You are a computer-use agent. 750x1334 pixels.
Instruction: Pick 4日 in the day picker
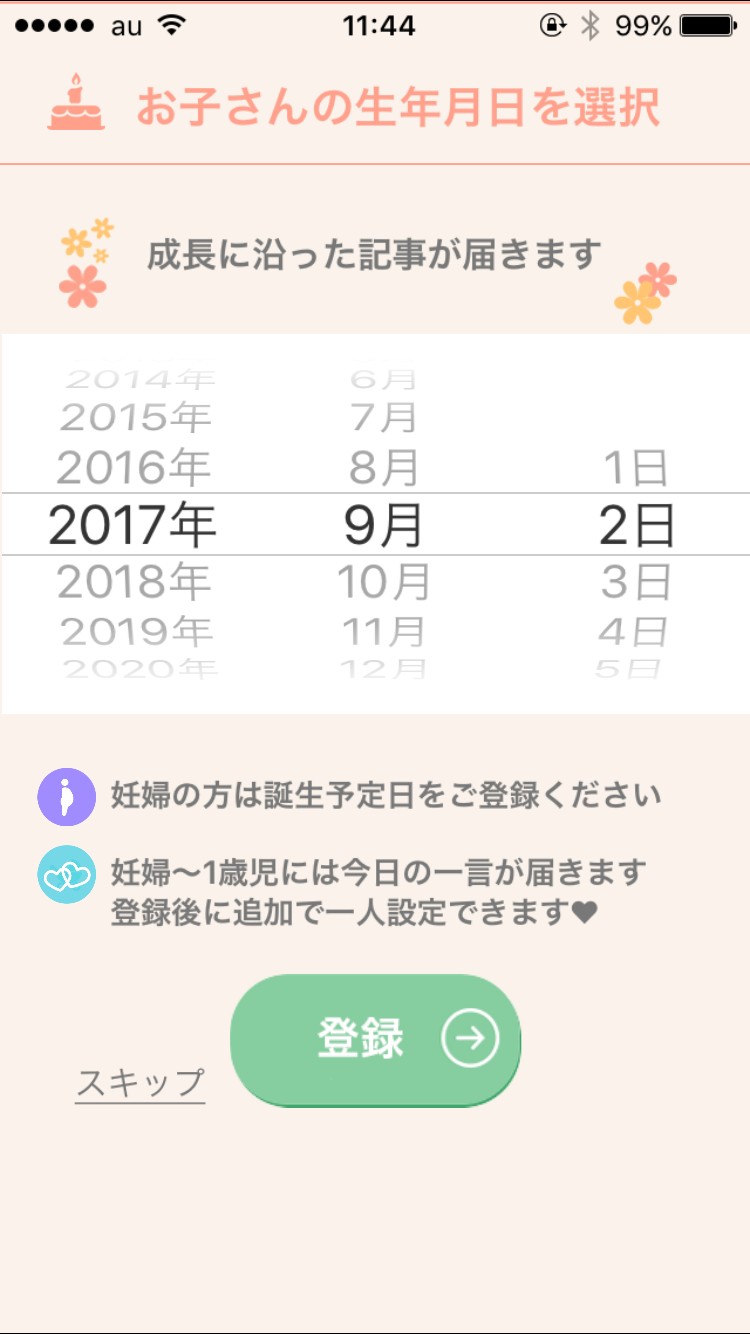pos(633,631)
